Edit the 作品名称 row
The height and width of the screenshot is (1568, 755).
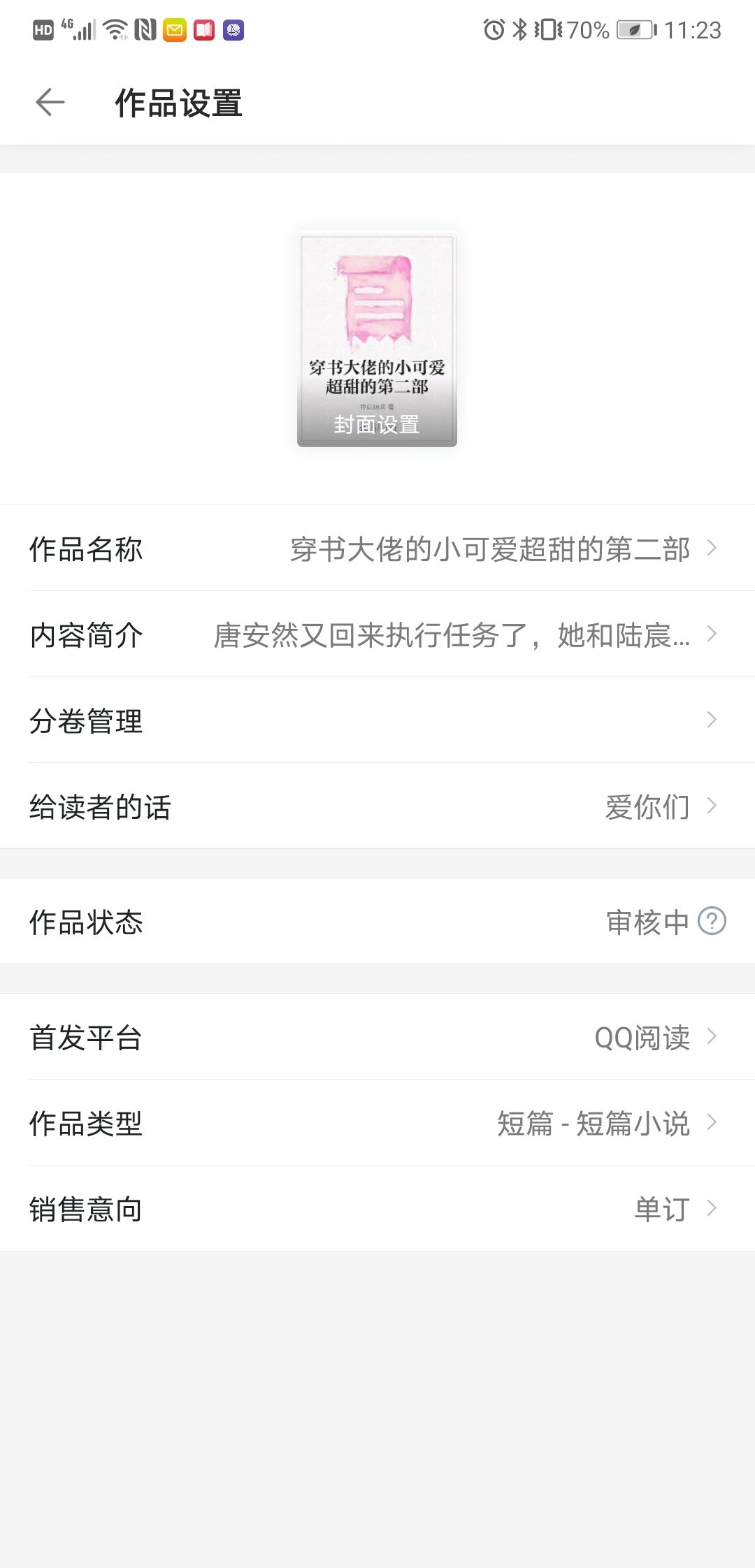pos(377,549)
